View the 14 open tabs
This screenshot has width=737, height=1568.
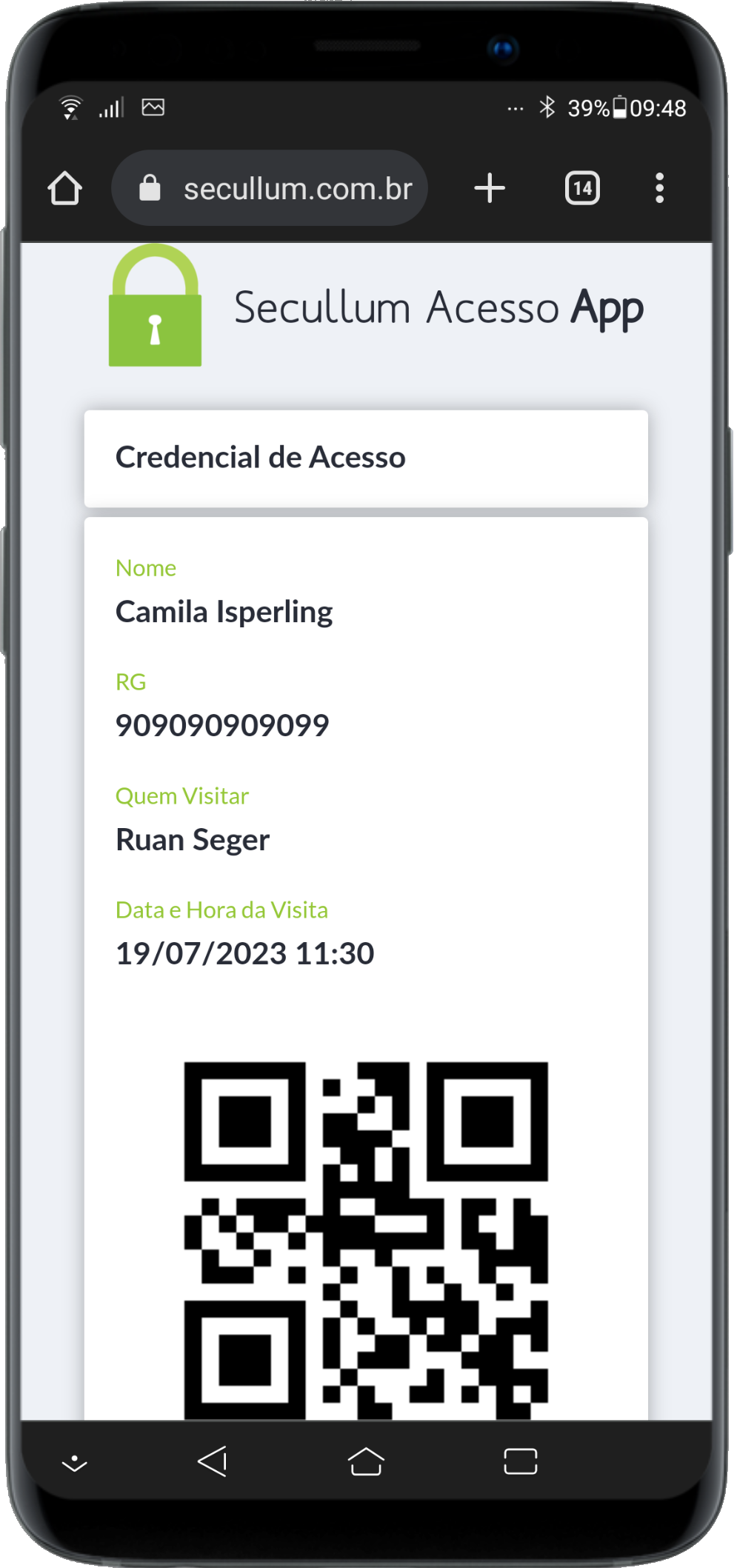[x=582, y=188]
